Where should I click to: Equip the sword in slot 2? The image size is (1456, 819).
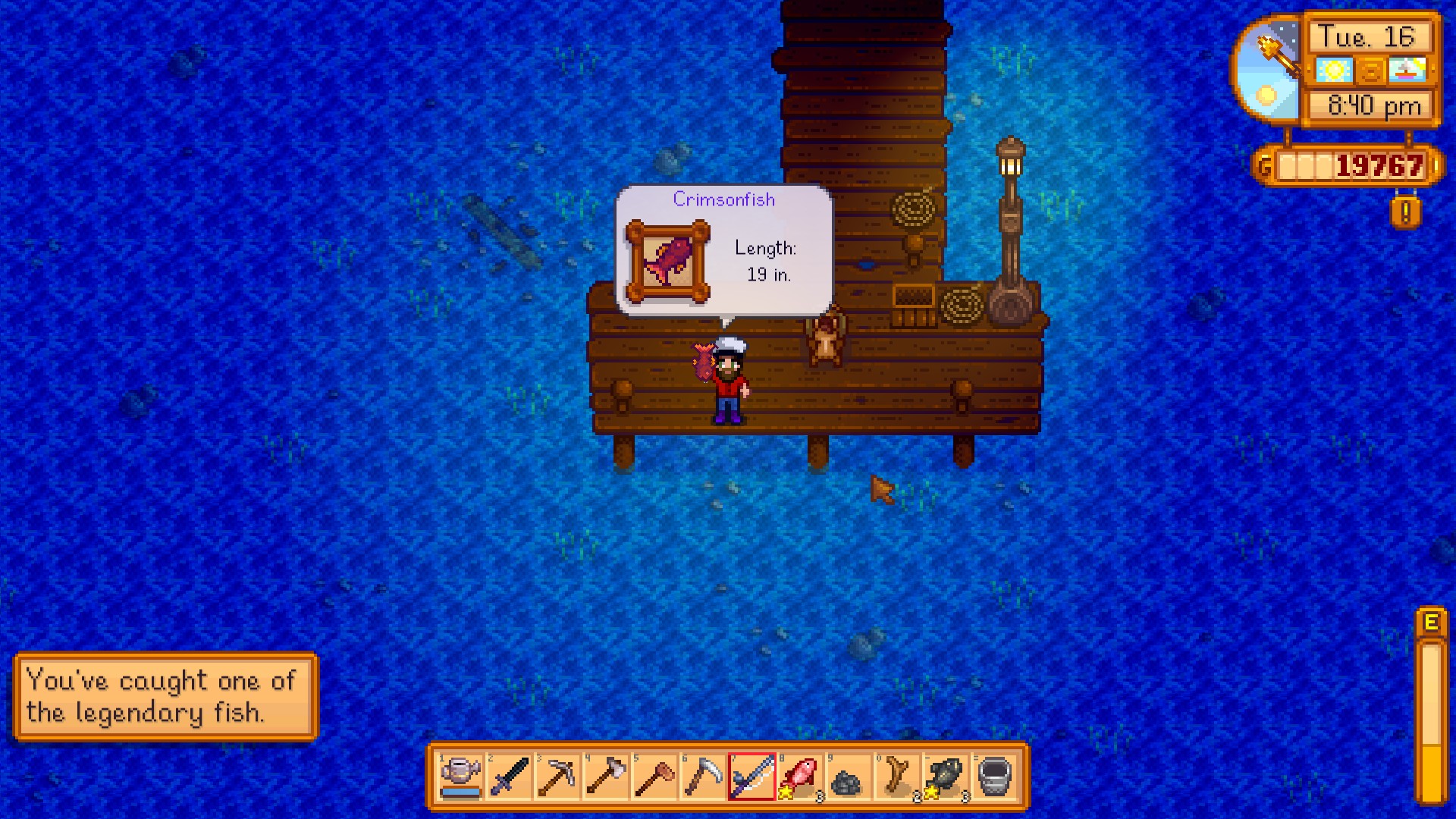tap(509, 777)
